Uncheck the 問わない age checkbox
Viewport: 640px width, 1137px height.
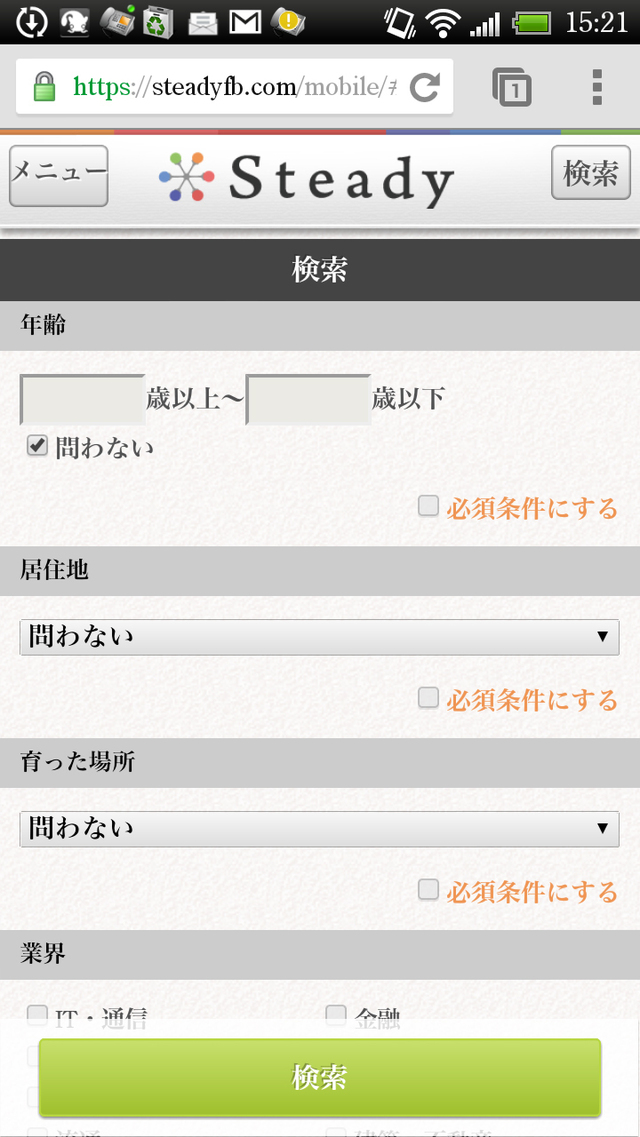[38, 447]
